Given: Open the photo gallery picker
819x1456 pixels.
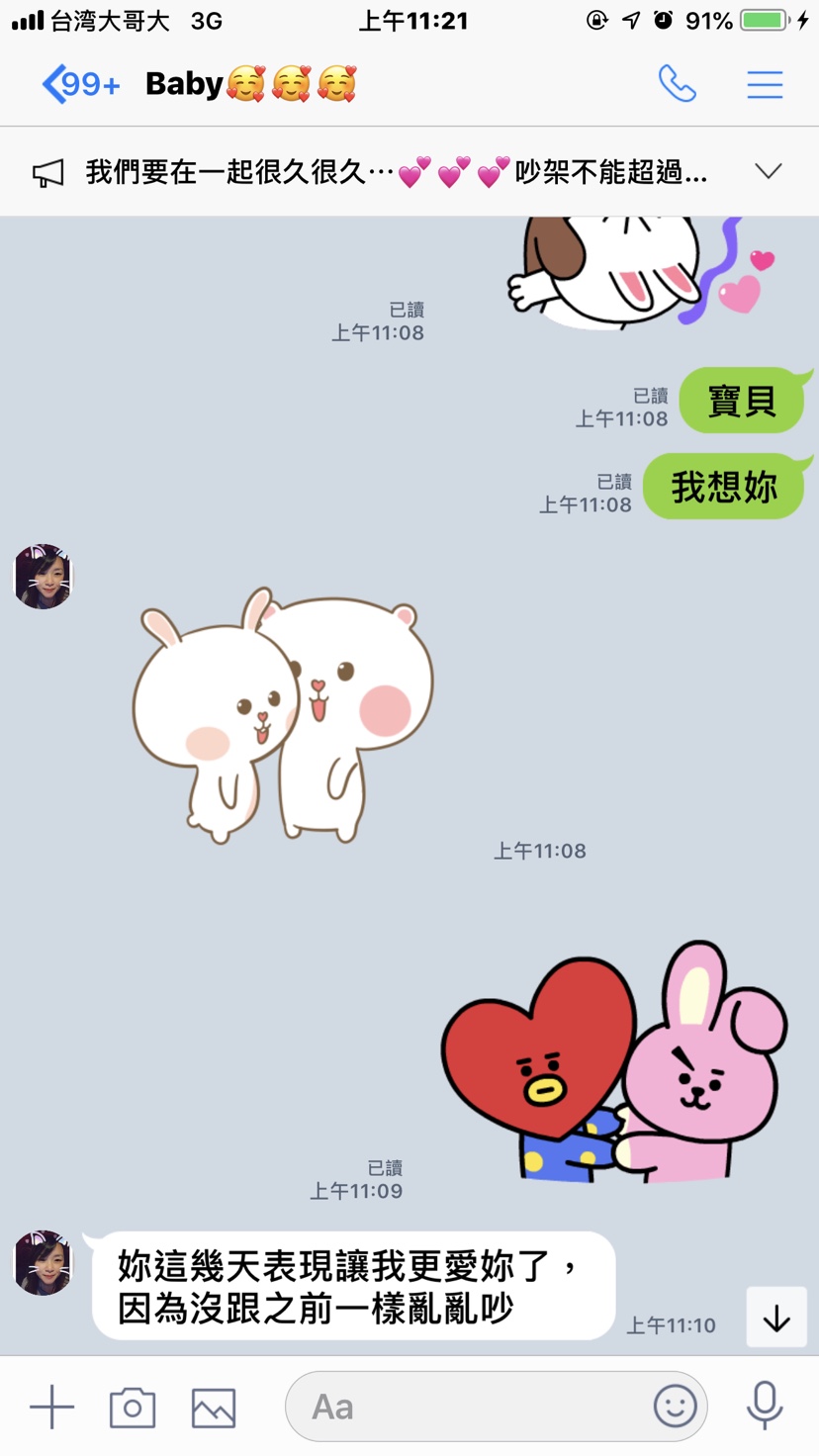Looking at the screenshot, I should tap(214, 1407).
